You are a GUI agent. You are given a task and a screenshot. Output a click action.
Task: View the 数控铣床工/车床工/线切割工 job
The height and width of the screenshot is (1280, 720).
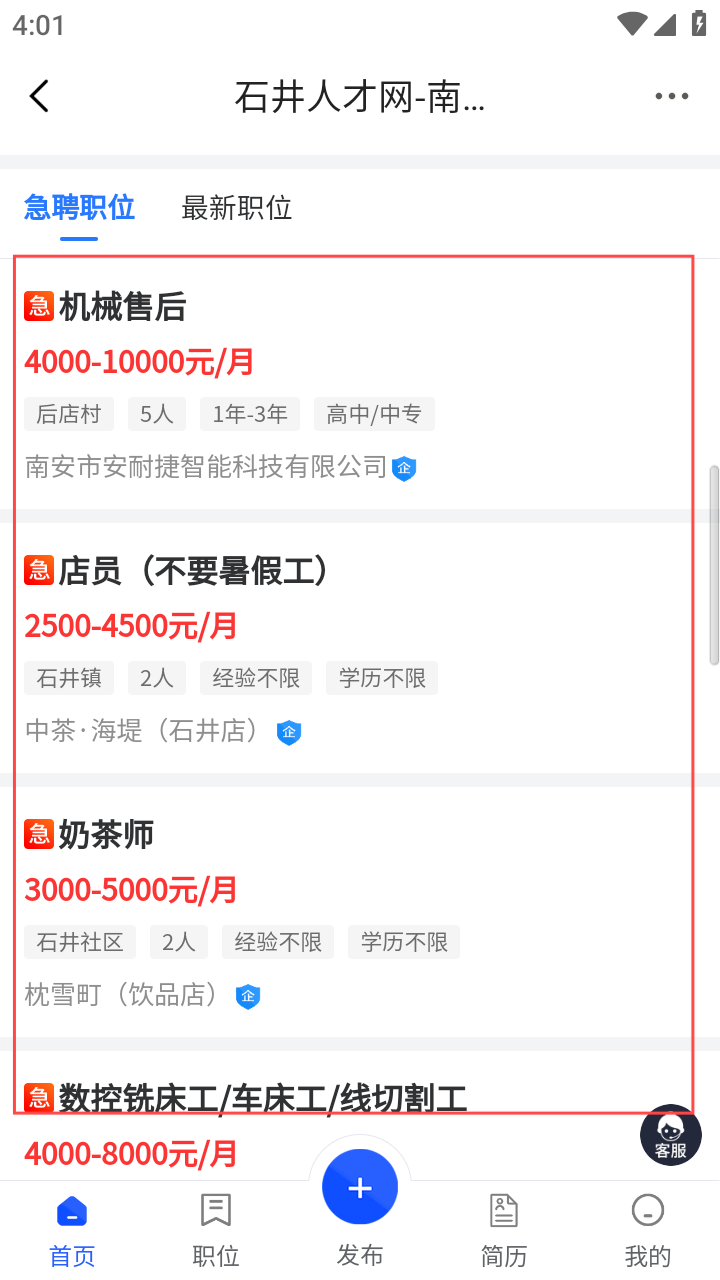tap(262, 1099)
